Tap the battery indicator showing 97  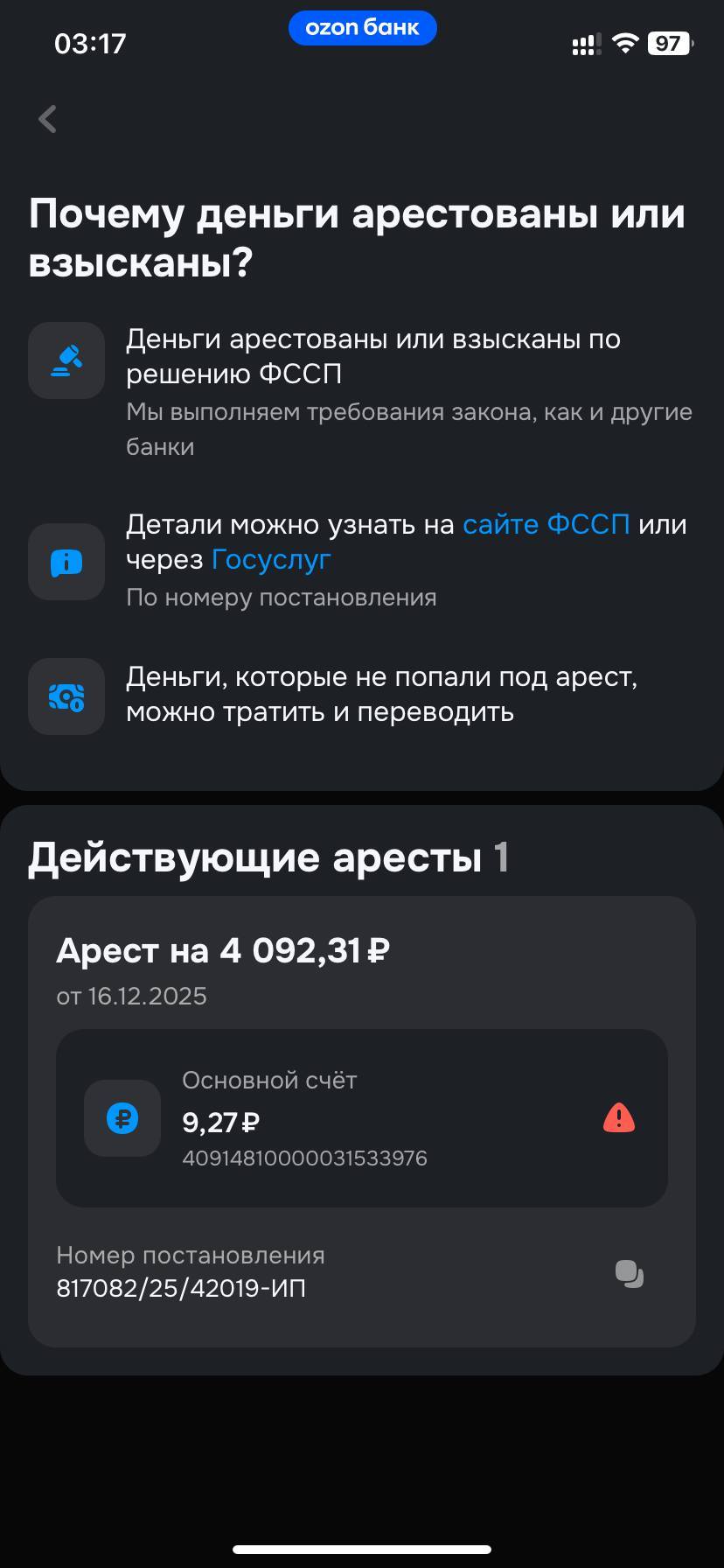click(x=669, y=43)
